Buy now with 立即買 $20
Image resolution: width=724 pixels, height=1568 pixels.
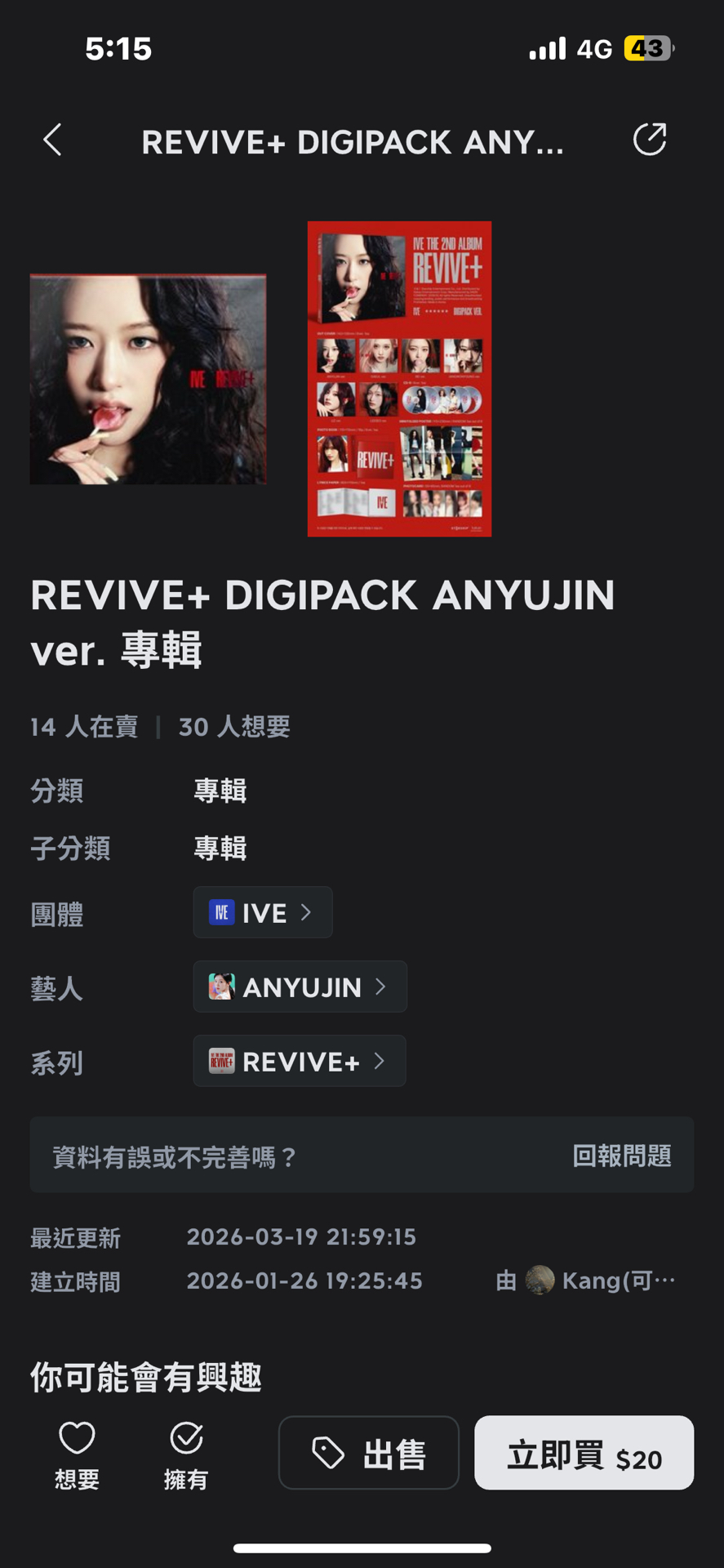pyautogui.click(x=584, y=1453)
